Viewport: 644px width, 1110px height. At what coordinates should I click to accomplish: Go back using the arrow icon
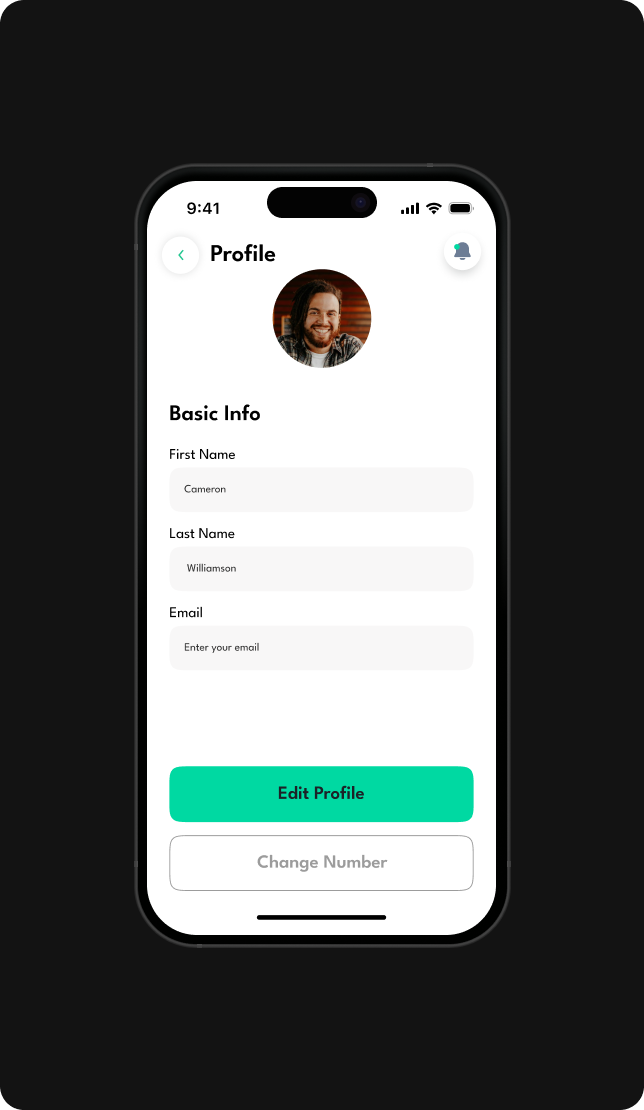point(181,255)
